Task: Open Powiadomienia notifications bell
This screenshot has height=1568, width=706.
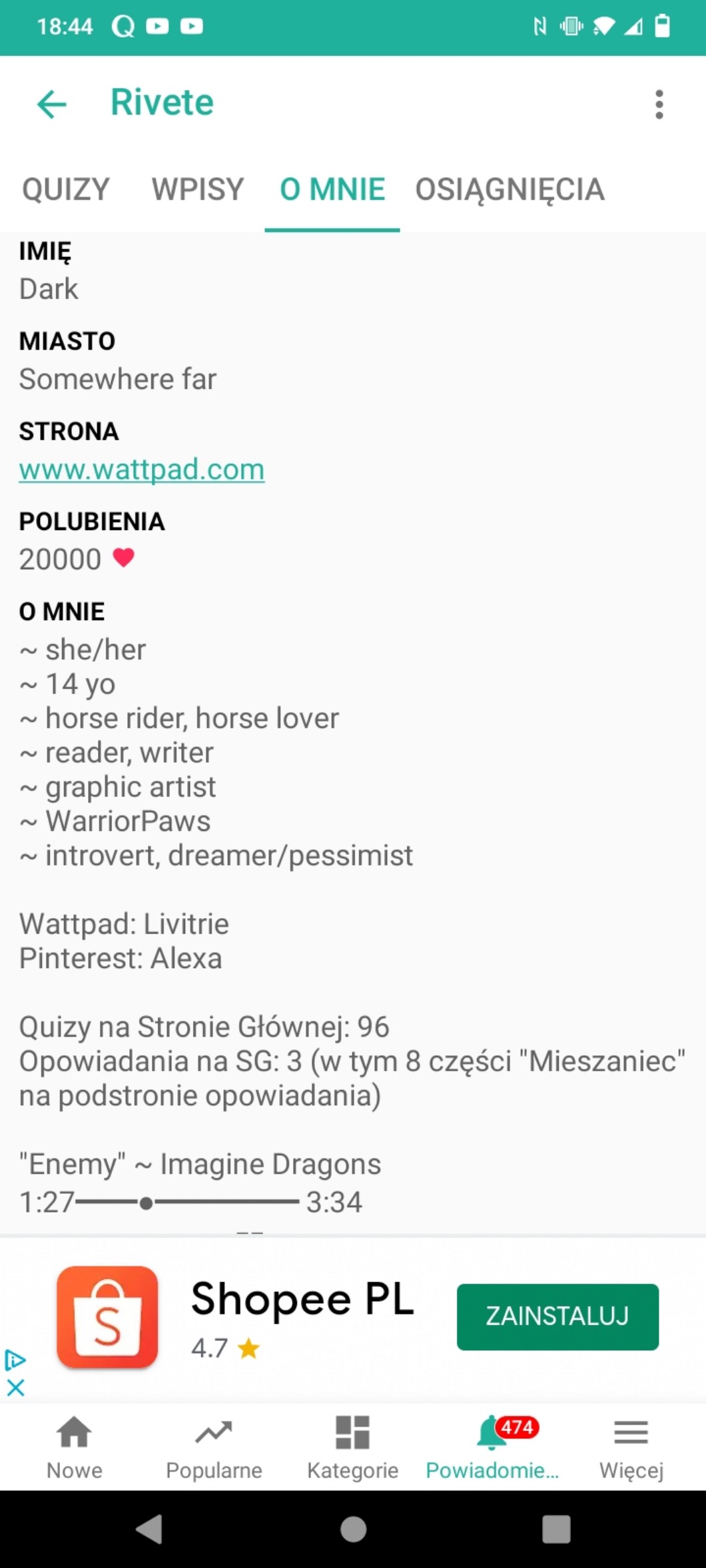Action: (x=492, y=1446)
